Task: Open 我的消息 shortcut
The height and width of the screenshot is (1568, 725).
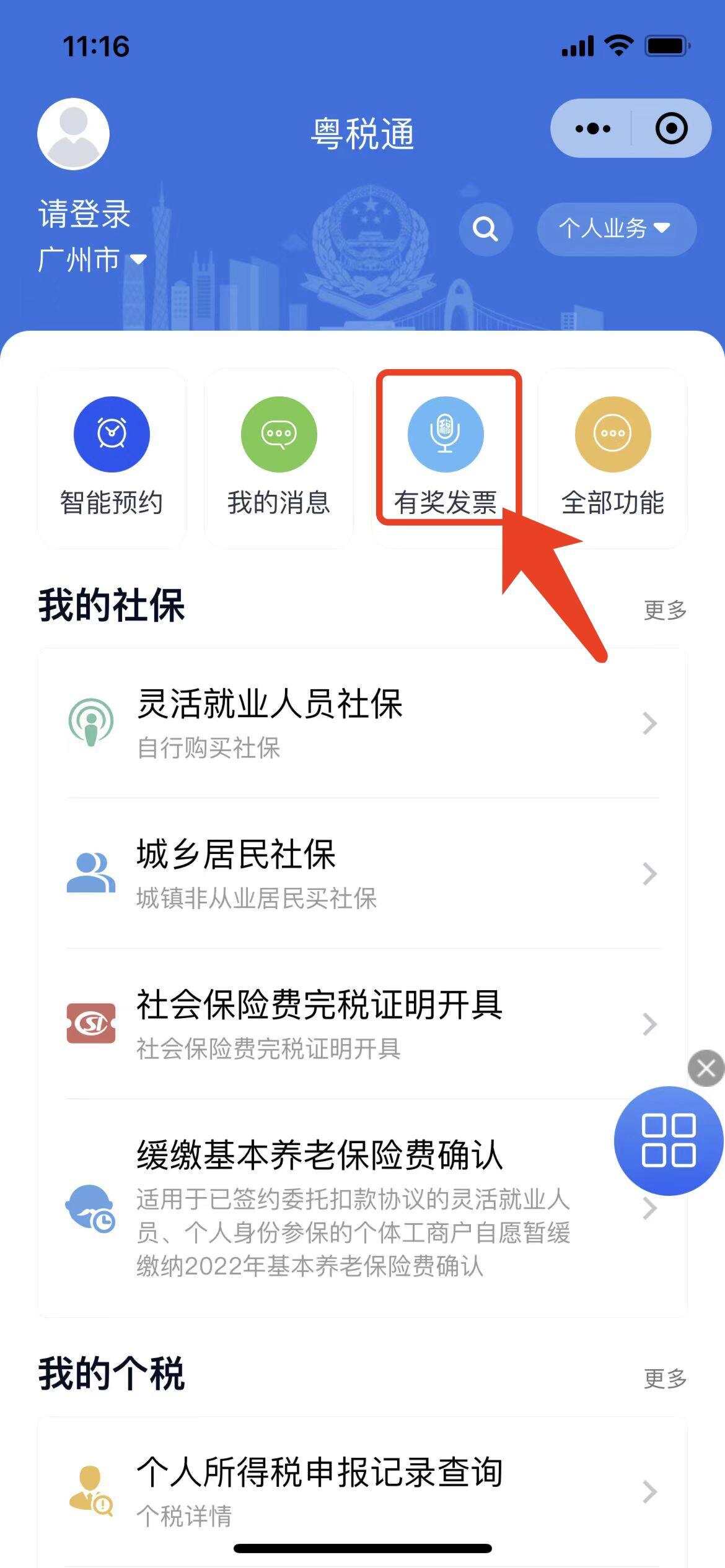Action: click(278, 458)
